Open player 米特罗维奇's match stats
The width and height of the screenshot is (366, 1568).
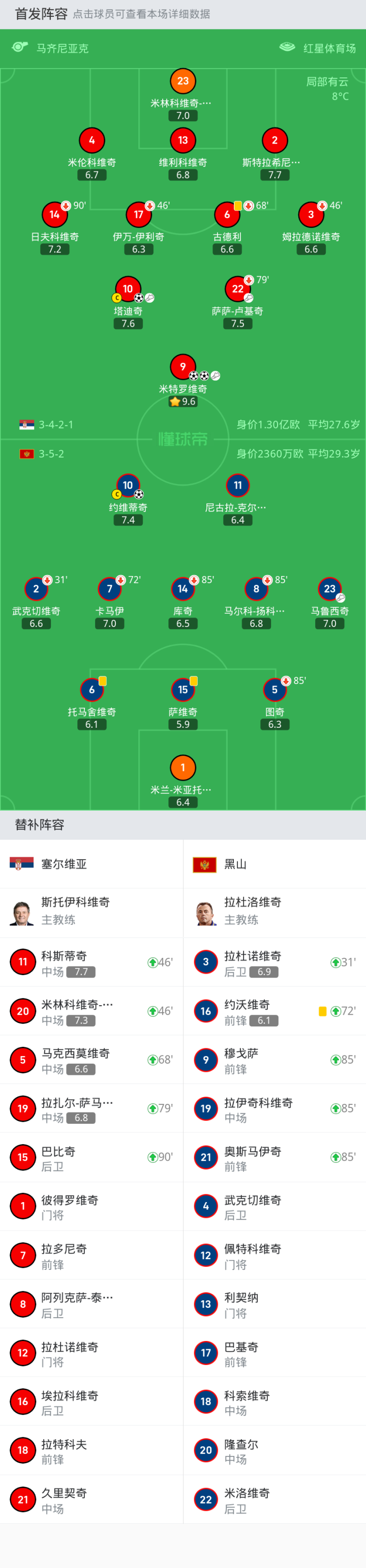pyautogui.click(x=182, y=367)
